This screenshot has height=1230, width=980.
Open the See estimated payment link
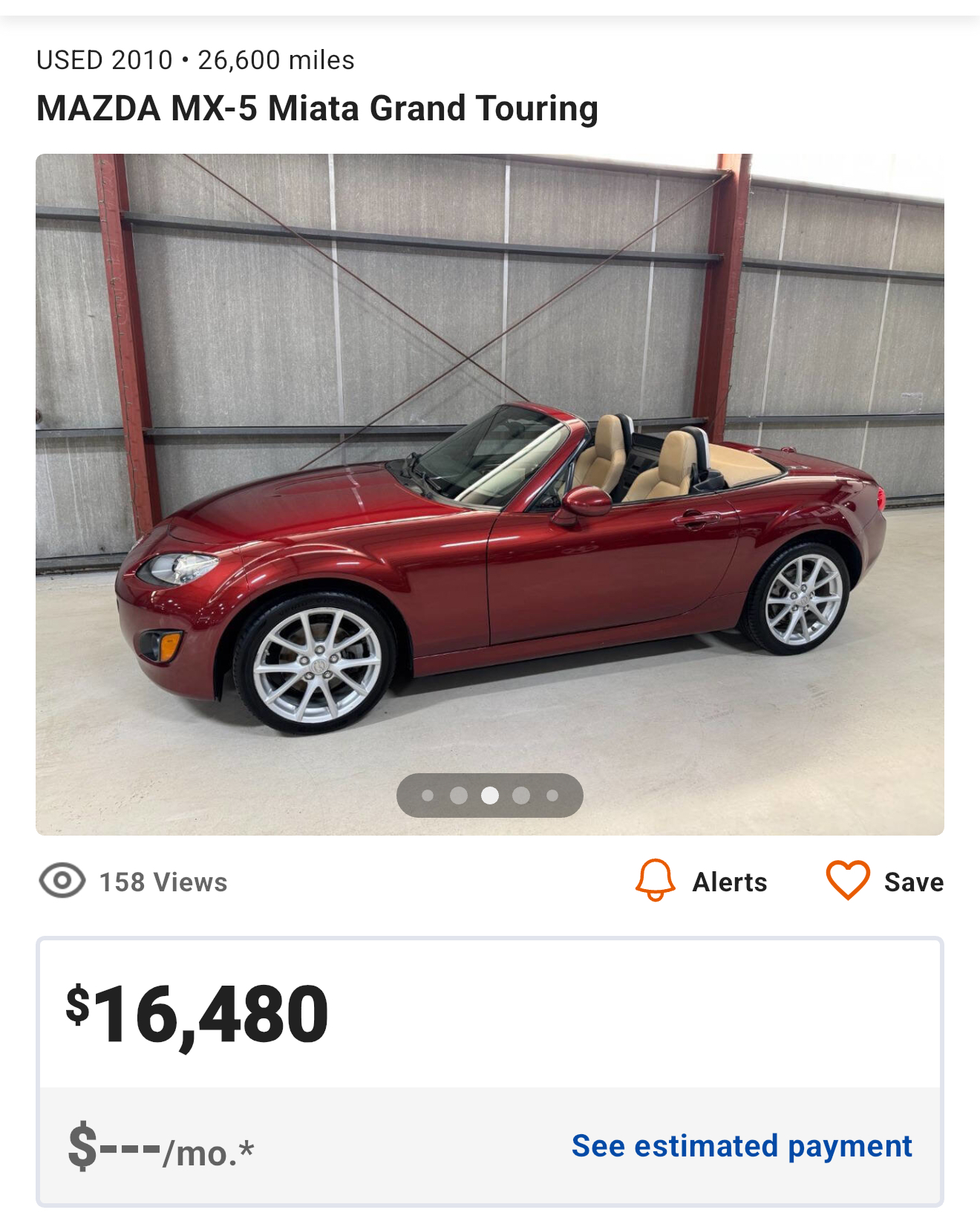click(x=741, y=1145)
